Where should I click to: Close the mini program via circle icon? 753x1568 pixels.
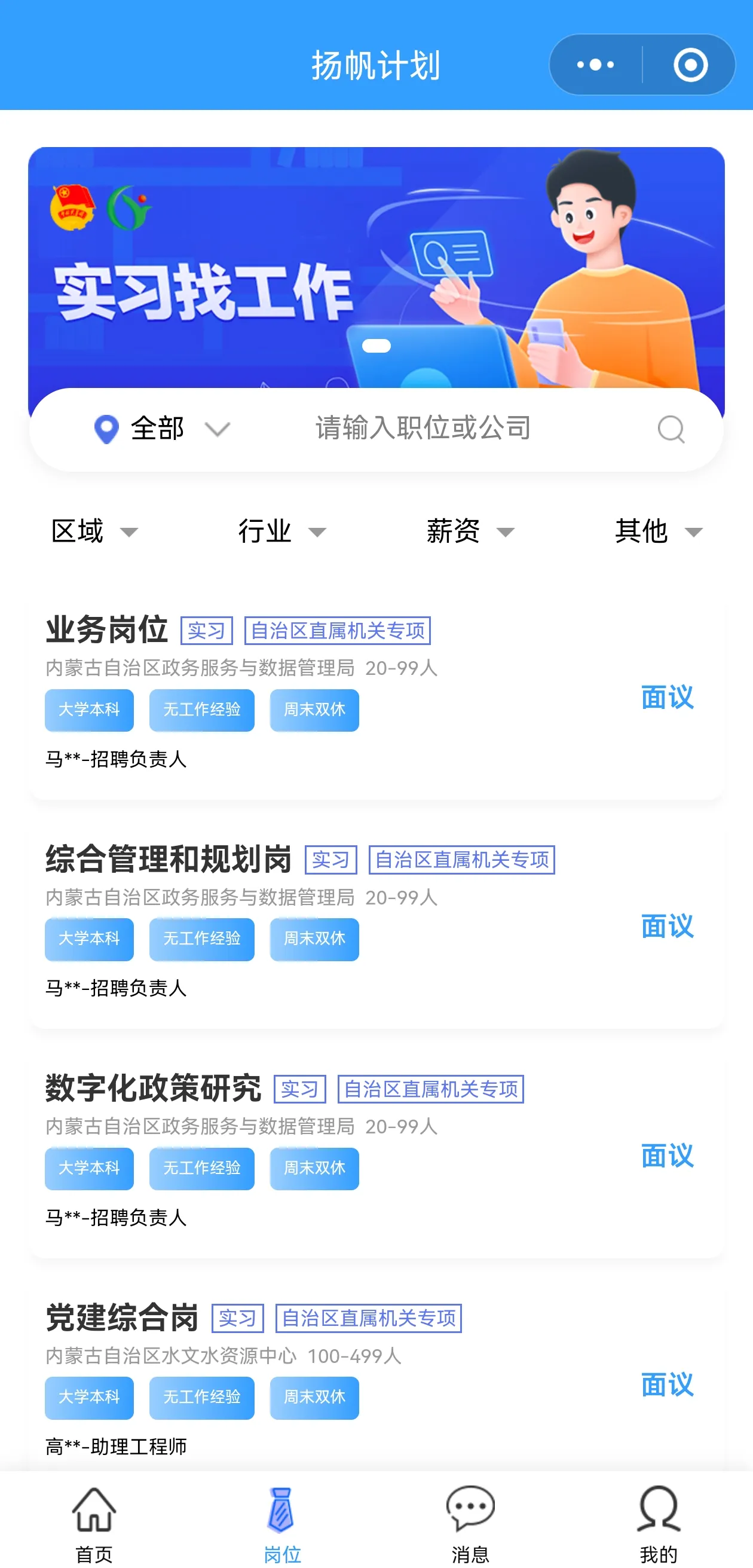(690, 65)
